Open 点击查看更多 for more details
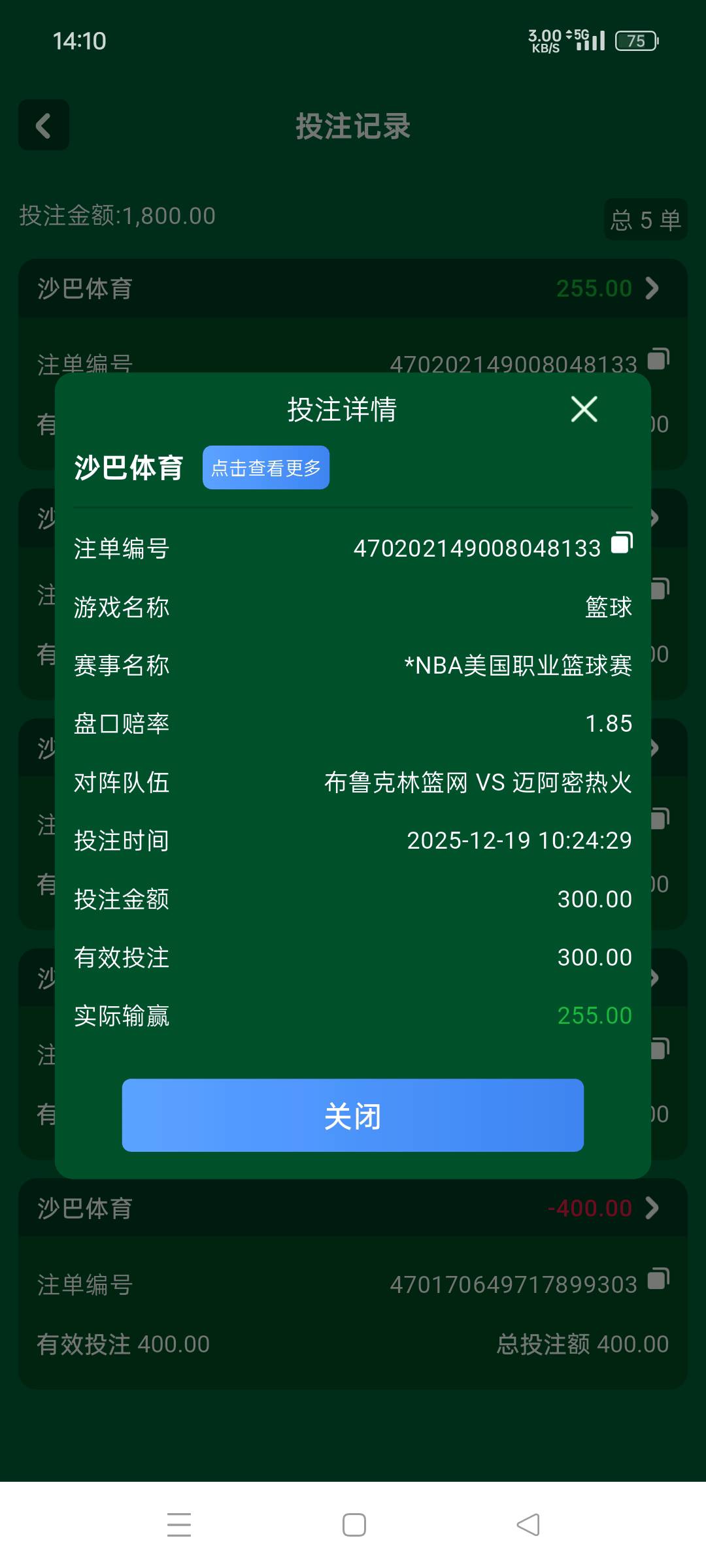This screenshot has height=1568, width=706. [x=265, y=466]
